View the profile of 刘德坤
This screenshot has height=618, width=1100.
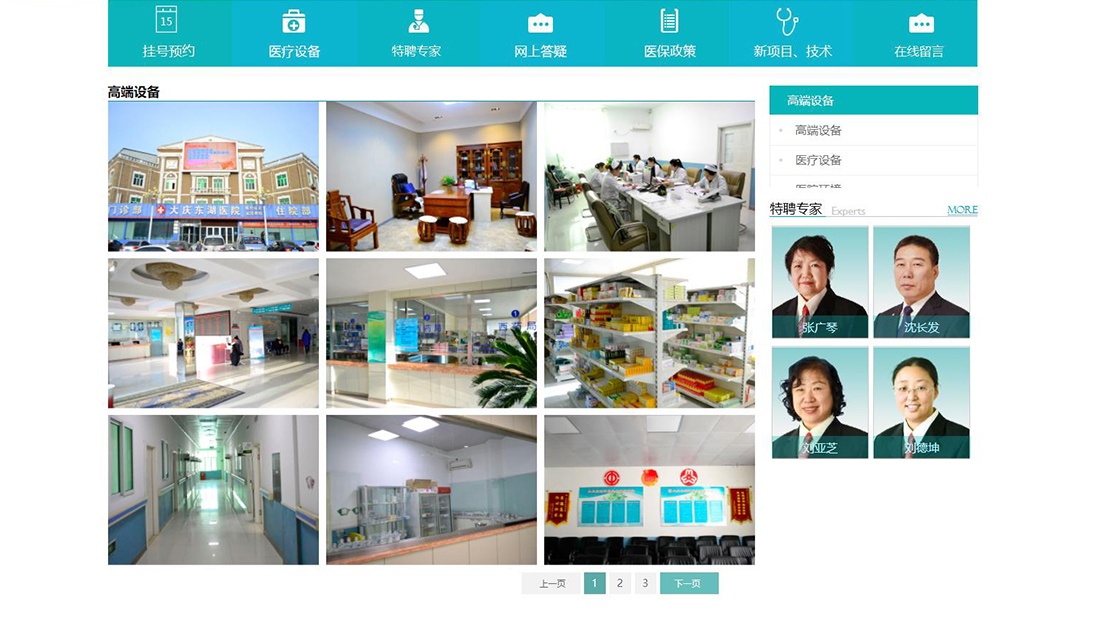tap(921, 402)
